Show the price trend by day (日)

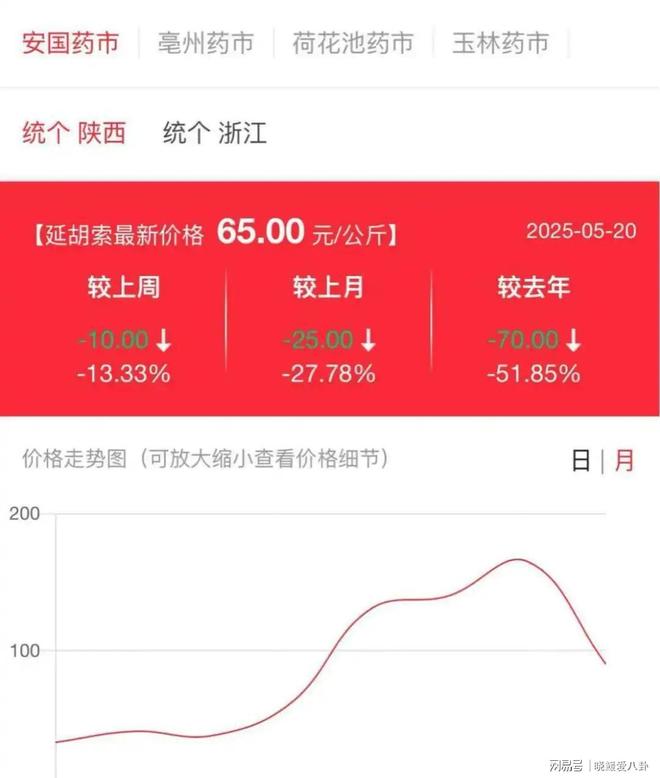click(x=580, y=461)
